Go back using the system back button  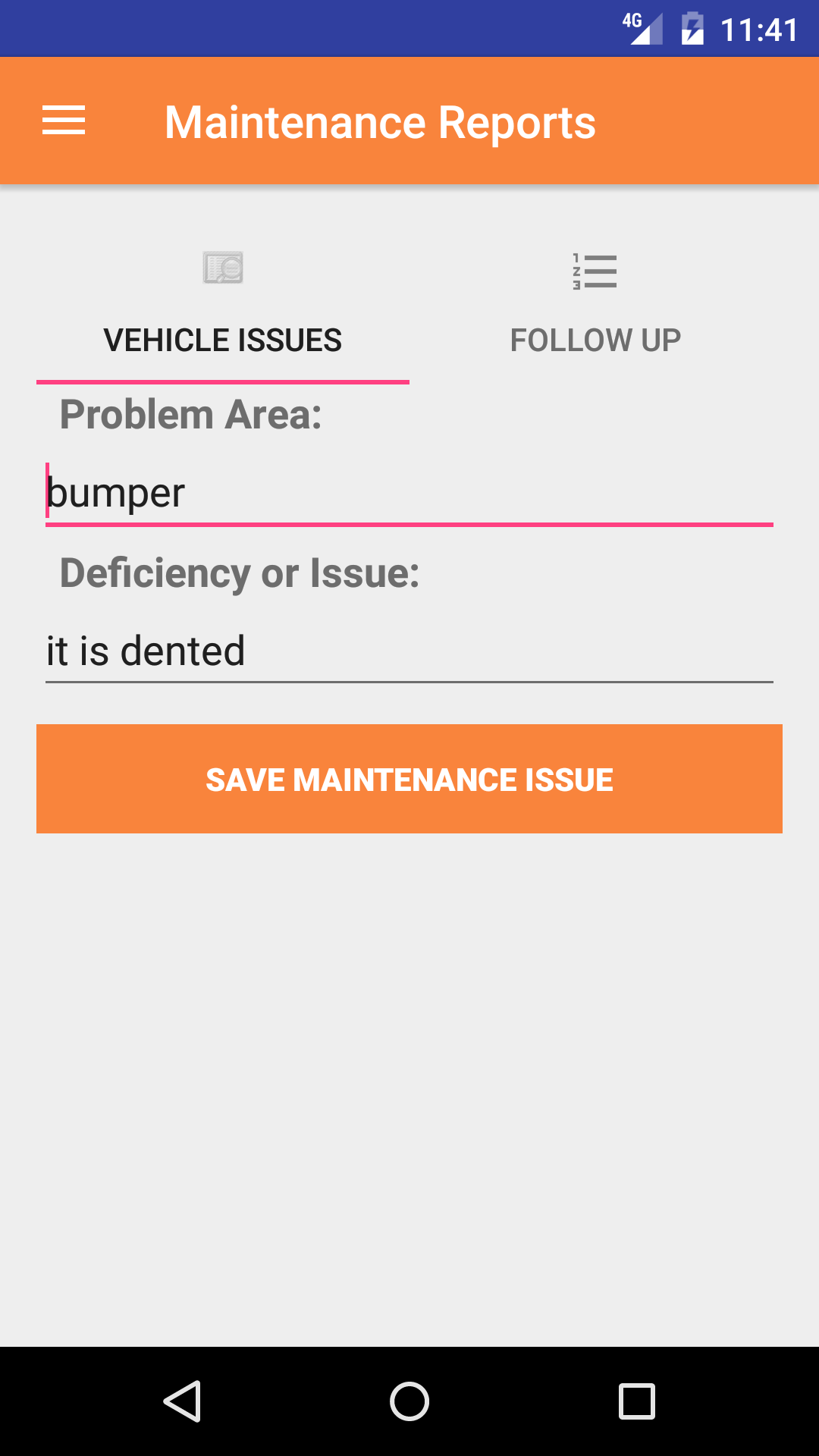click(x=182, y=1401)
